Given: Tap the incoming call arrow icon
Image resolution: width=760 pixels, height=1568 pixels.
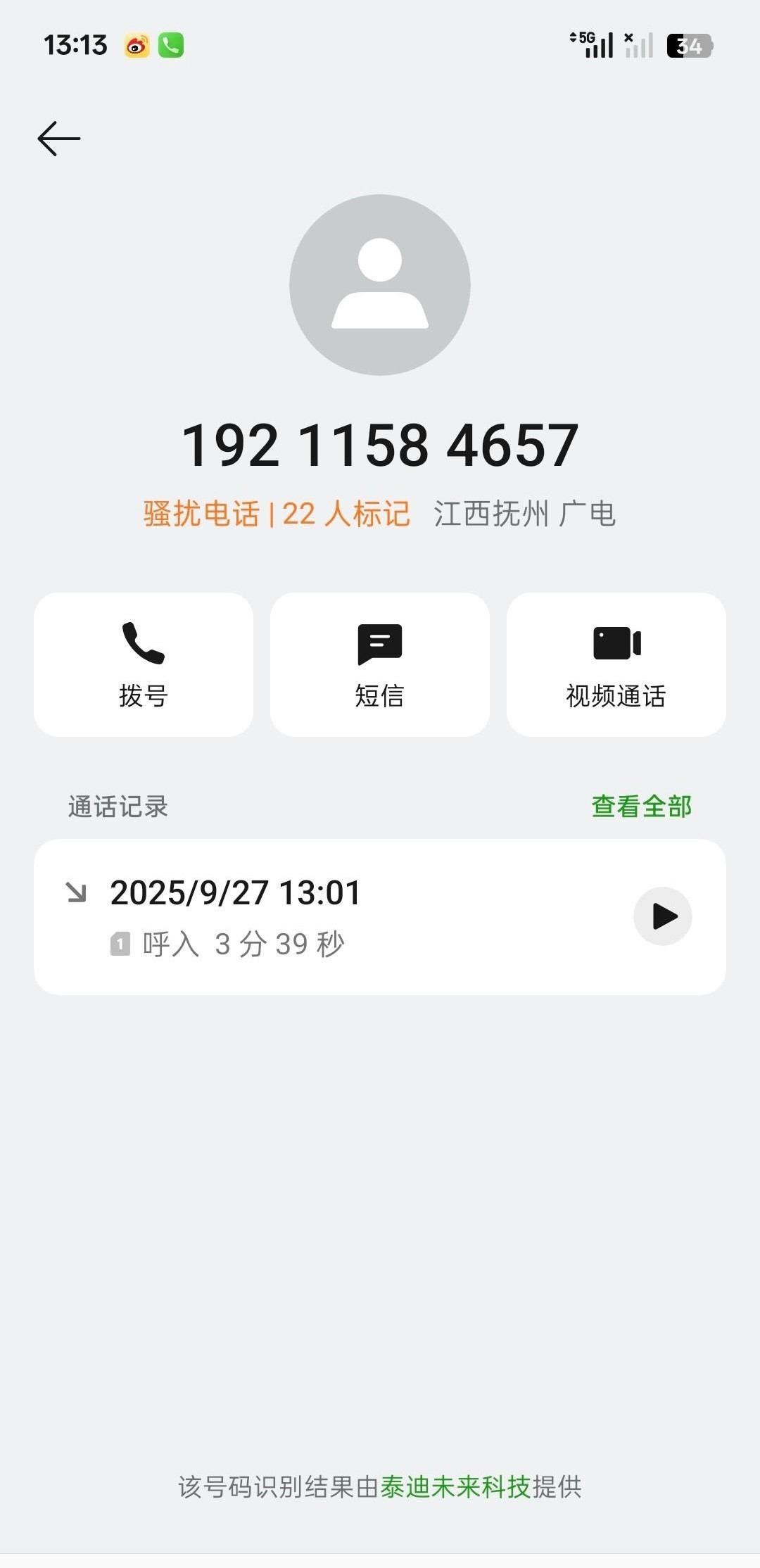Looking at the screenshot, I should [x=77, y=894].
